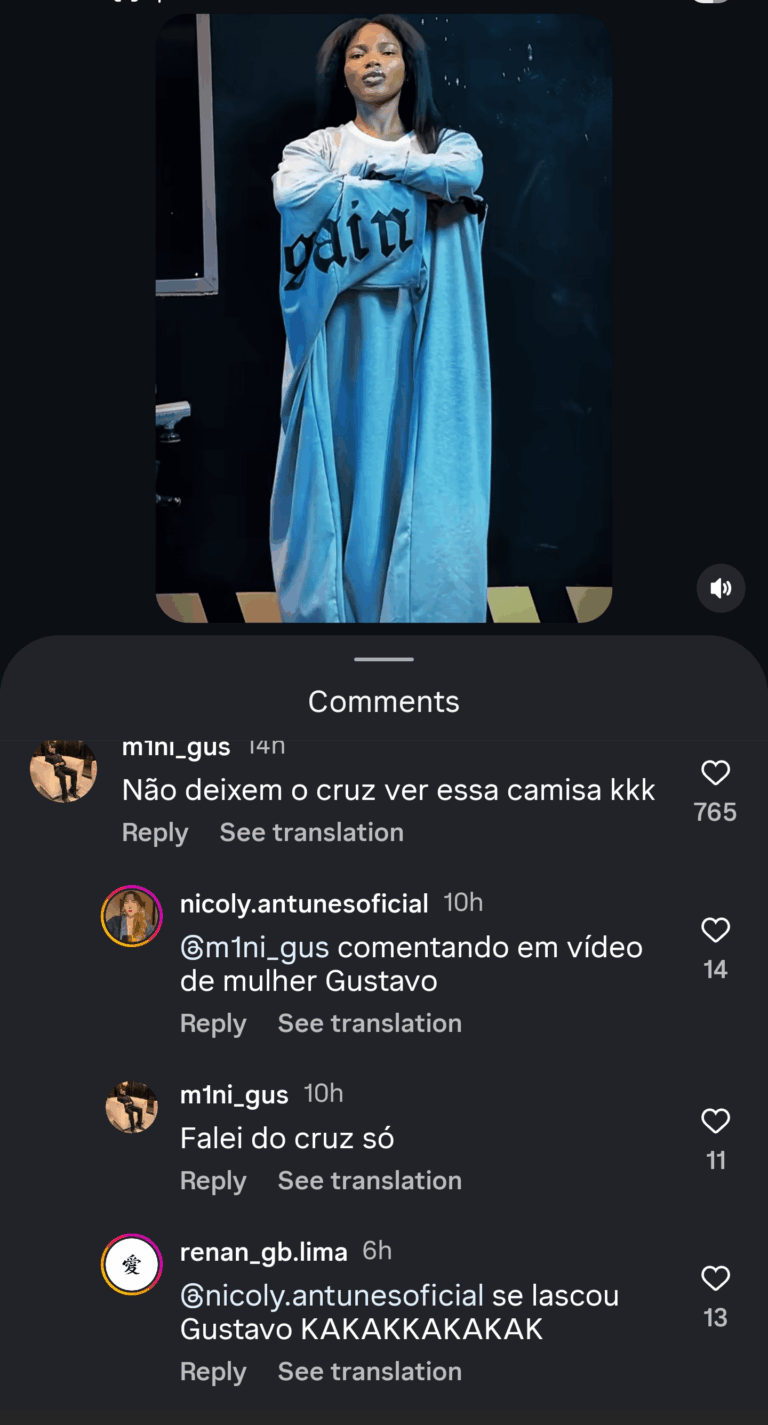Like the "Falei do cruz só" comment
The width and height of the screenshot is (768, 1425).
715,1122
